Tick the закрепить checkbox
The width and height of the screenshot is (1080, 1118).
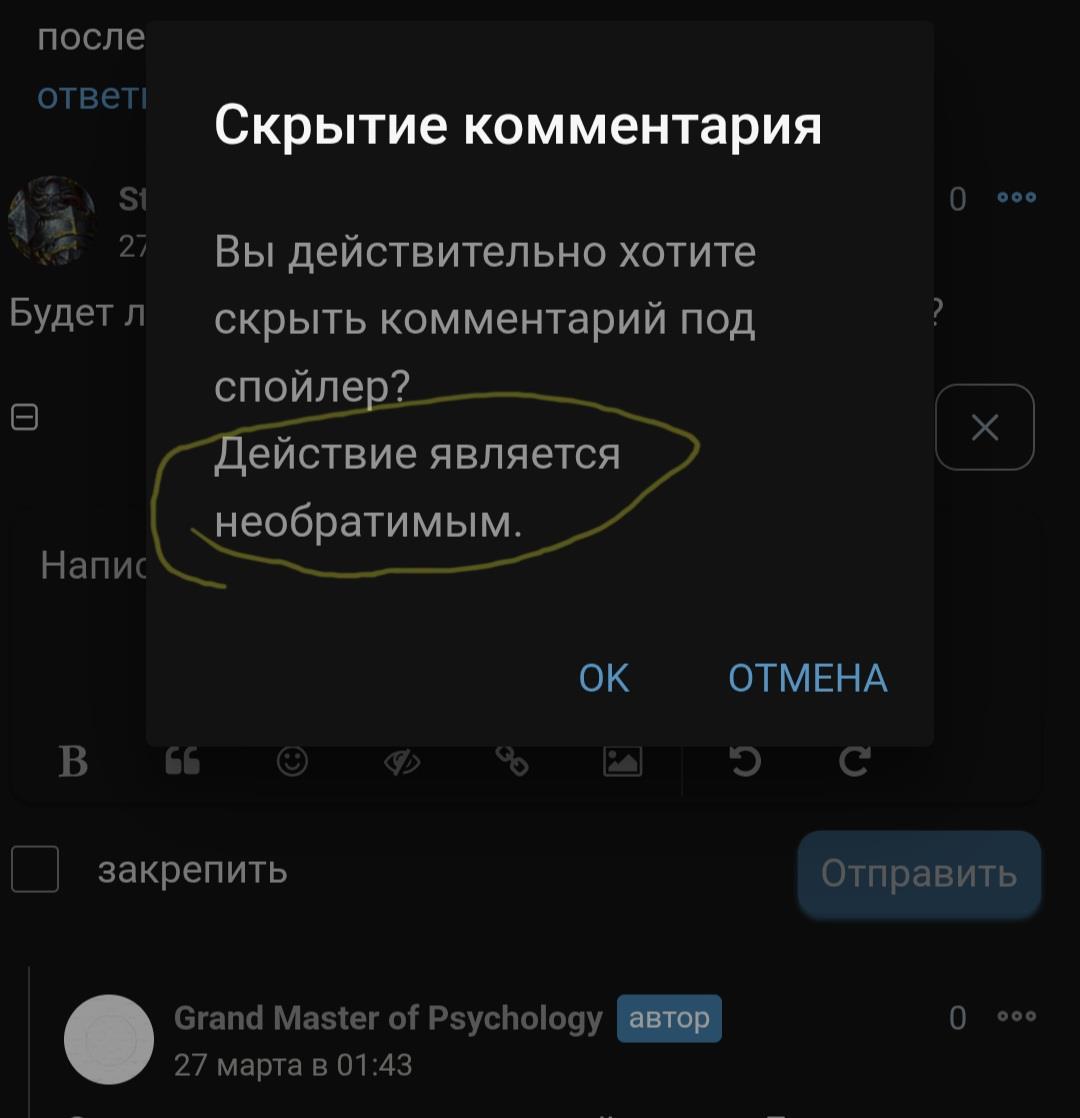coord(35,869)
